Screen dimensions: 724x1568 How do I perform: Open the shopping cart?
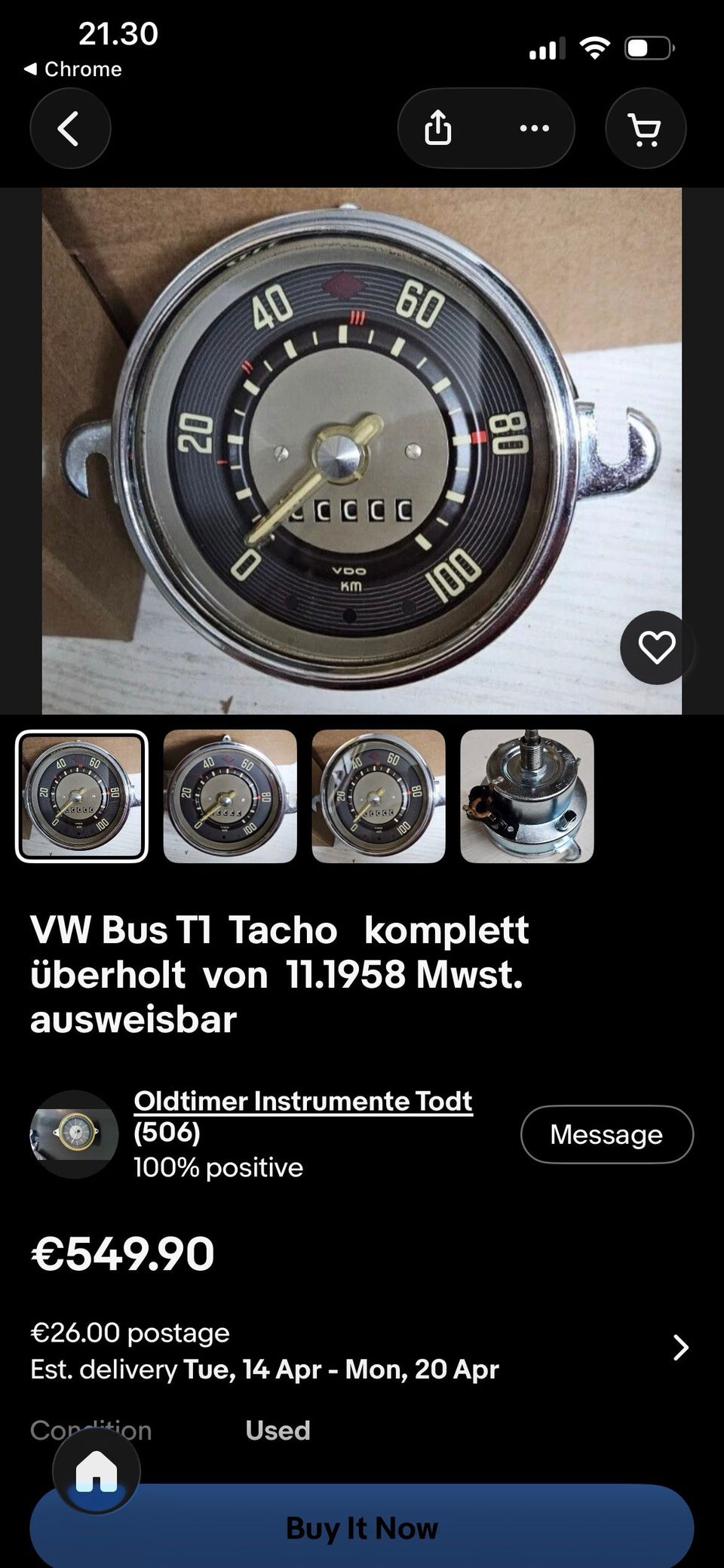coord(645,128)
